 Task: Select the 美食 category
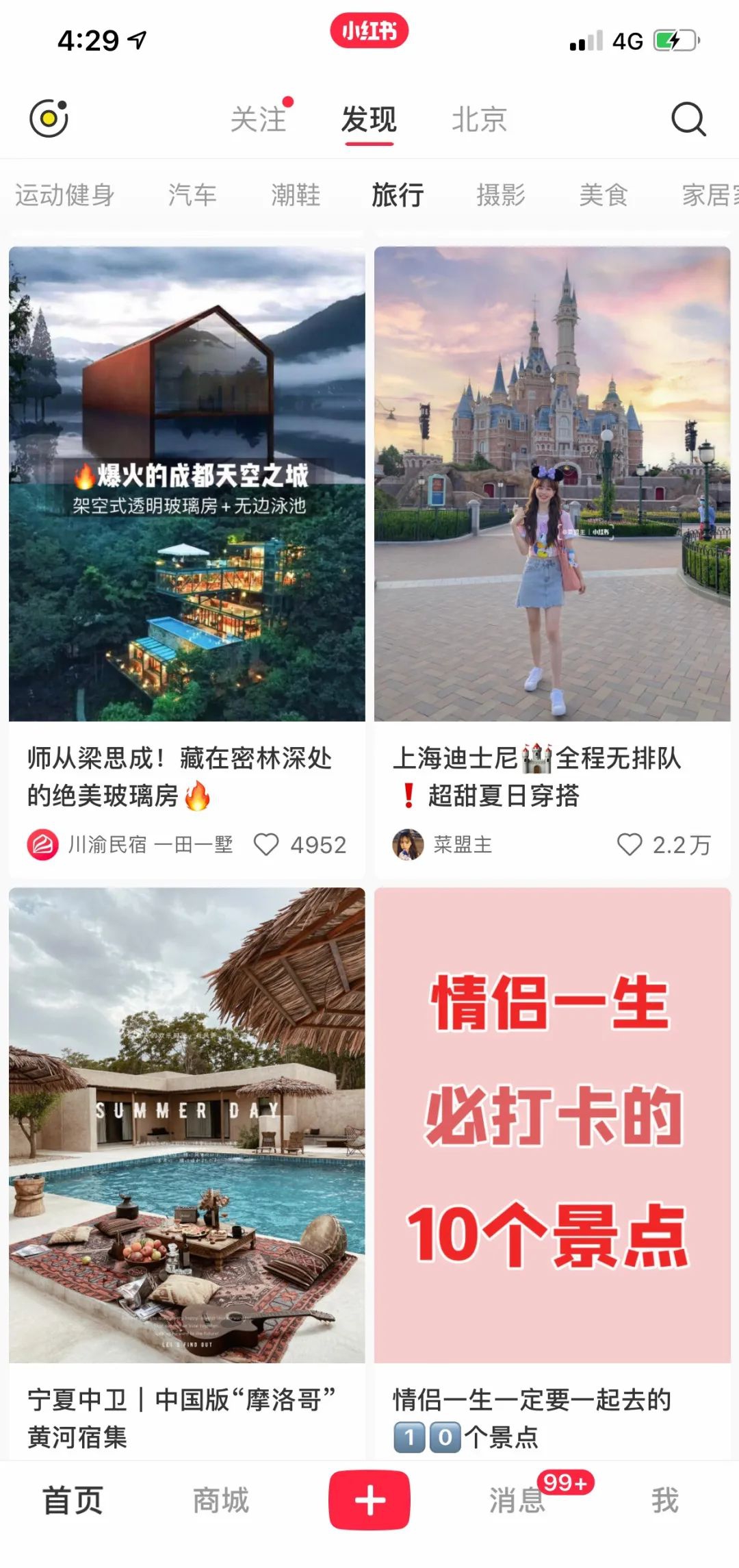(604, 195)
